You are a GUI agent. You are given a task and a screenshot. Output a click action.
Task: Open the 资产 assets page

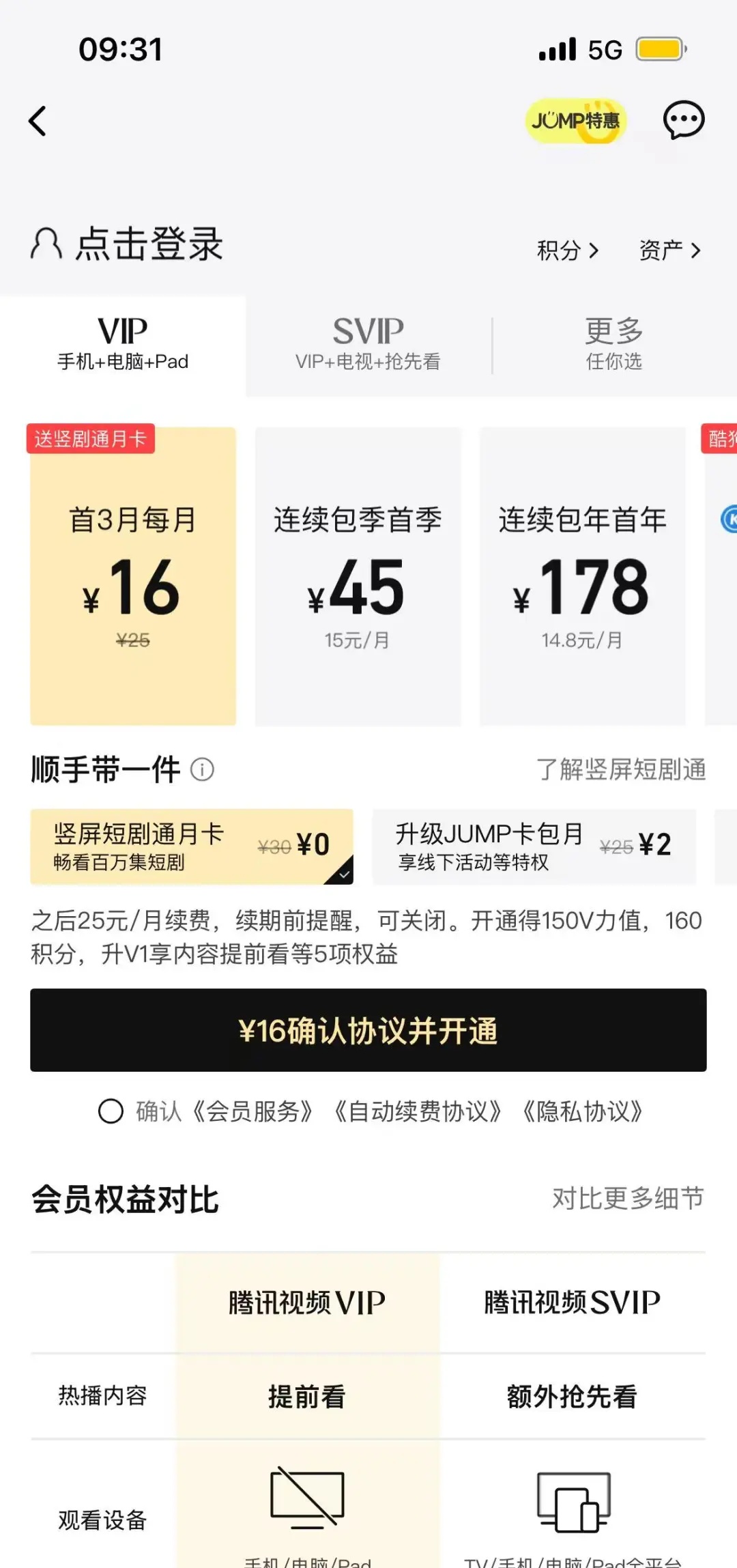point(669,251)
